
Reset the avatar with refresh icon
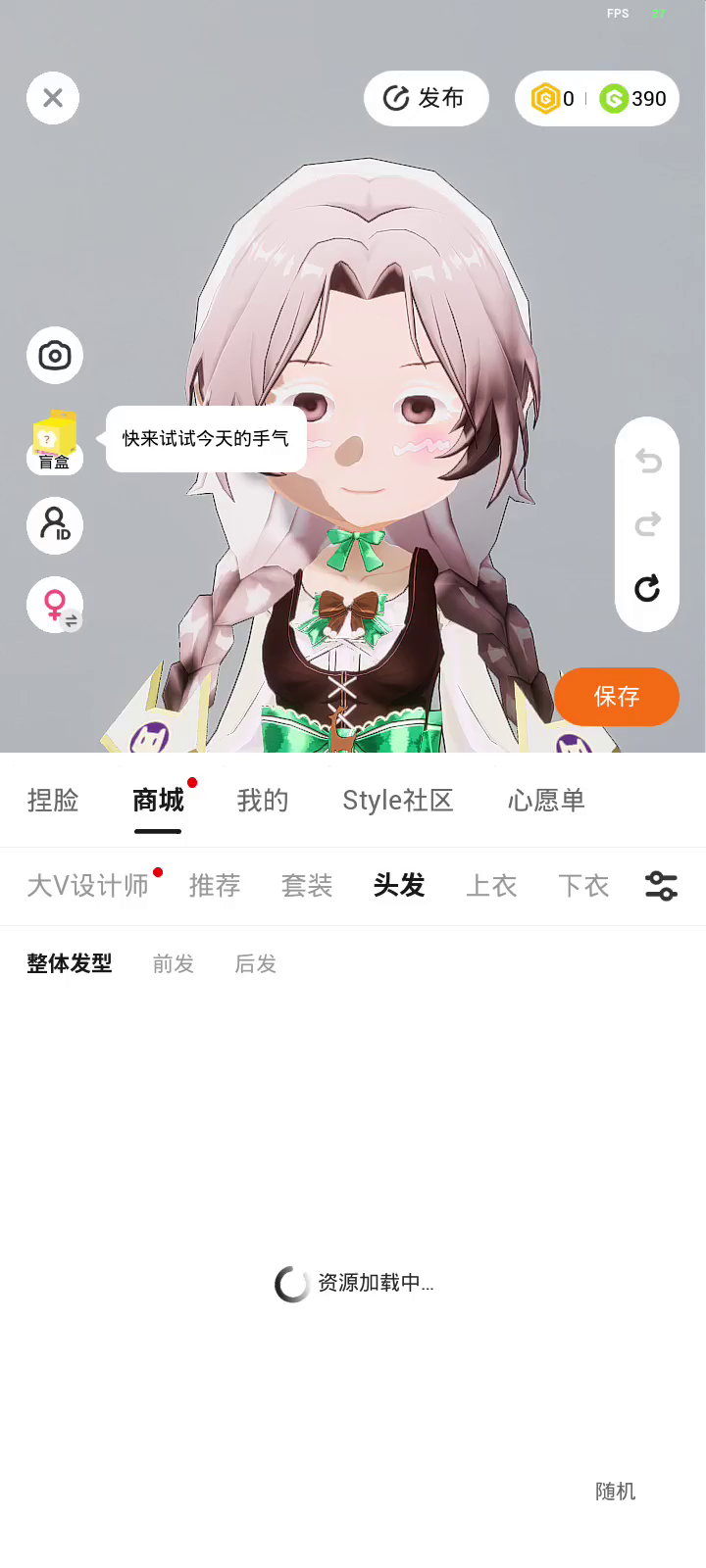click(647, 588)
